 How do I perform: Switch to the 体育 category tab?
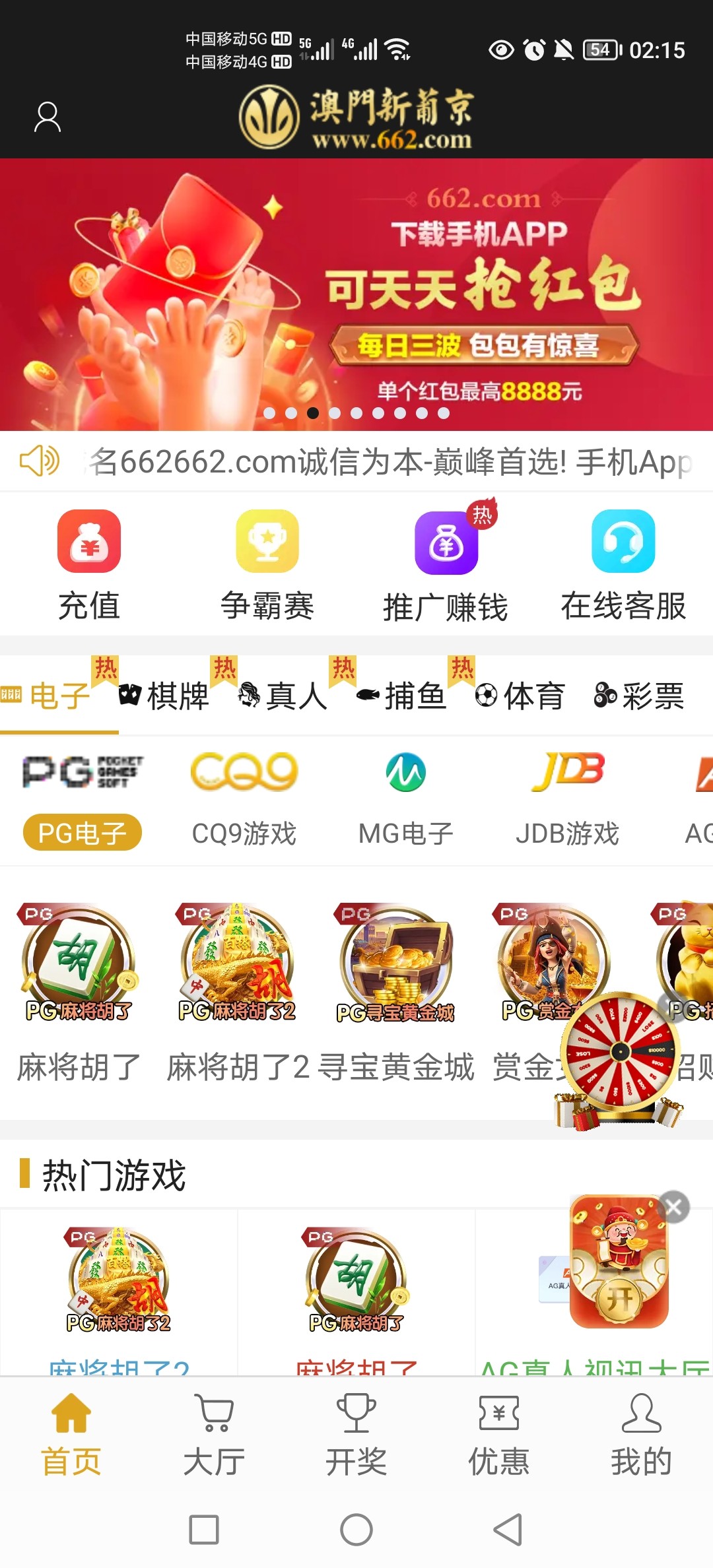521,696
